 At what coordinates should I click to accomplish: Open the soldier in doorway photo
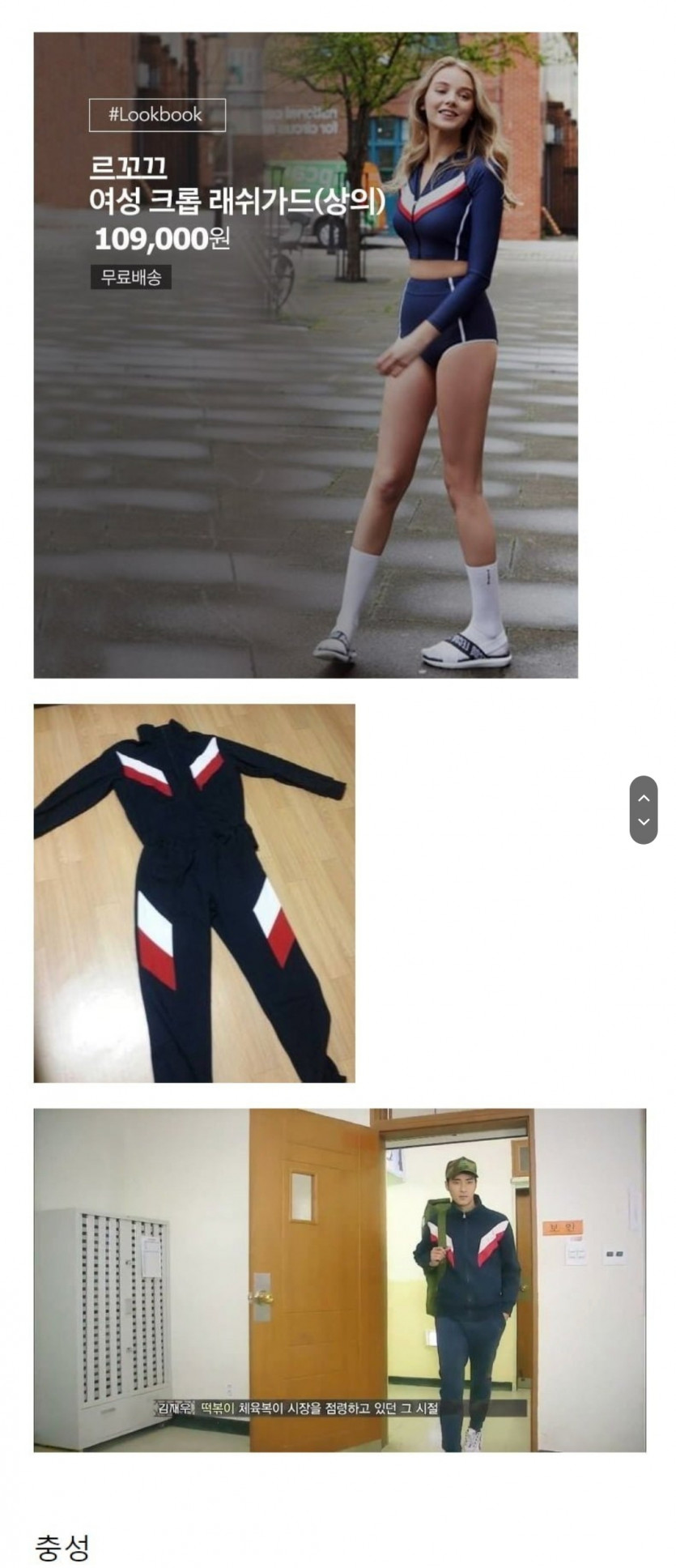click(339, 1280)
